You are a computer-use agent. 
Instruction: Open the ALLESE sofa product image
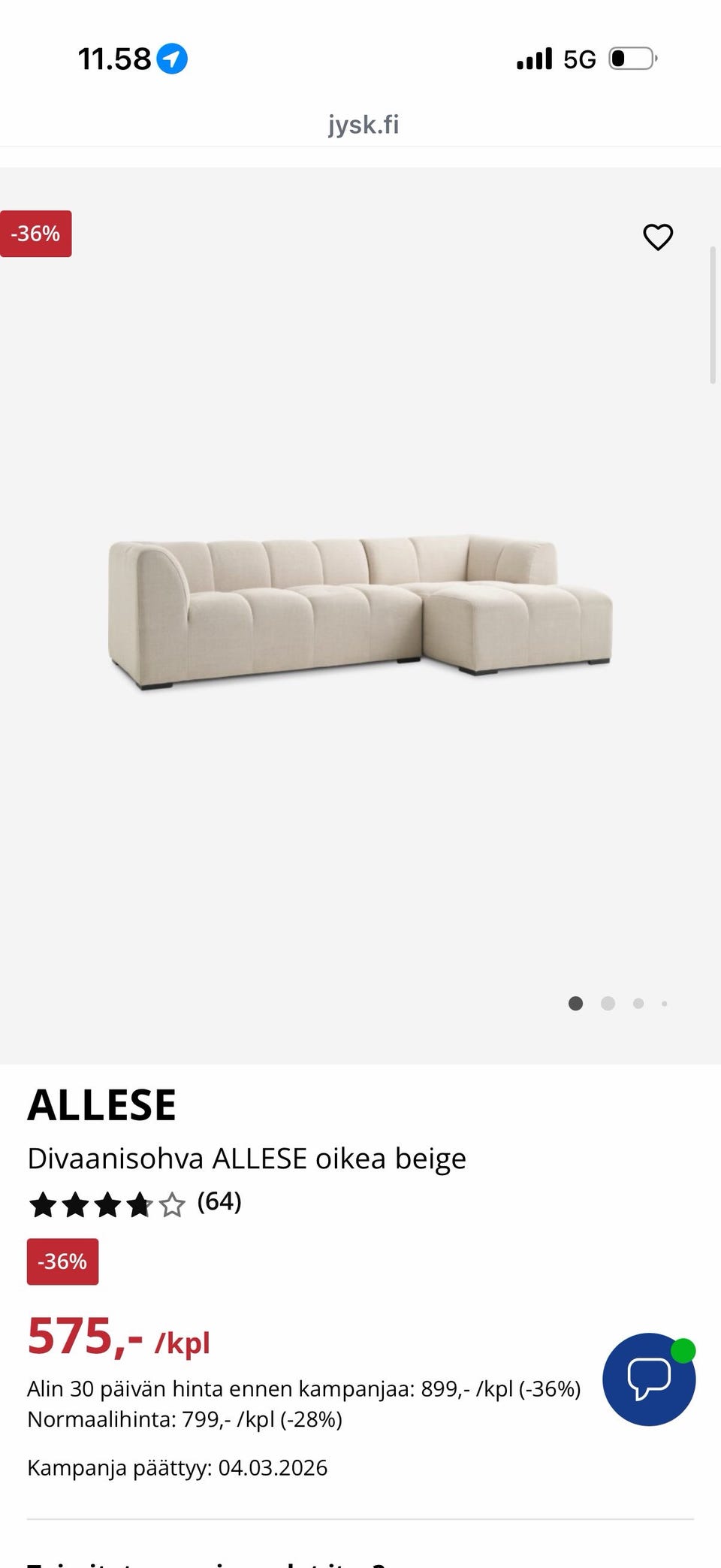click(360, 612)
